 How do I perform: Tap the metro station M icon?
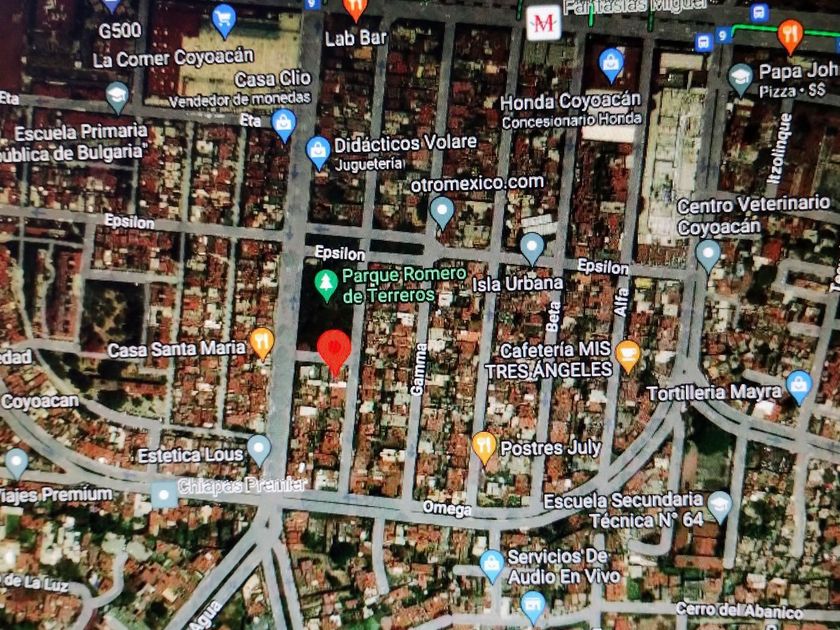click(543, 24)
